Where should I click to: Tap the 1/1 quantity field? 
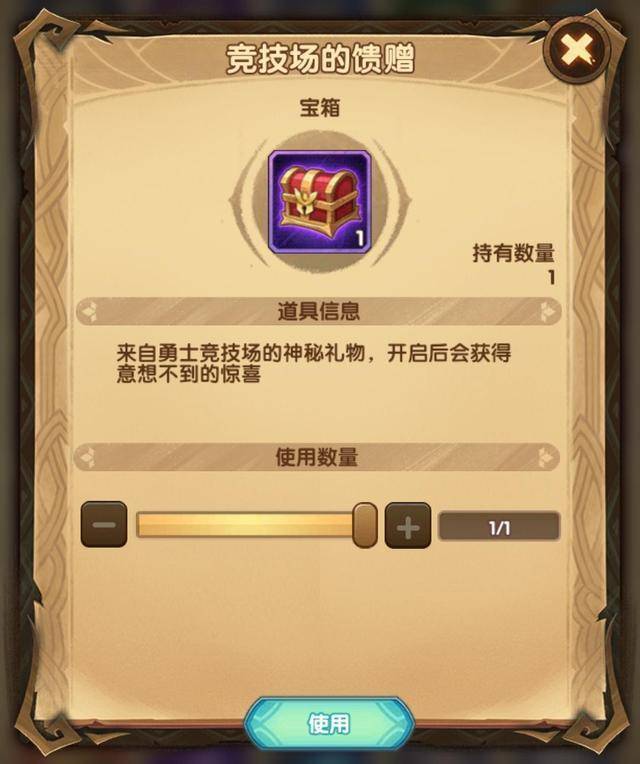[499, 526]
